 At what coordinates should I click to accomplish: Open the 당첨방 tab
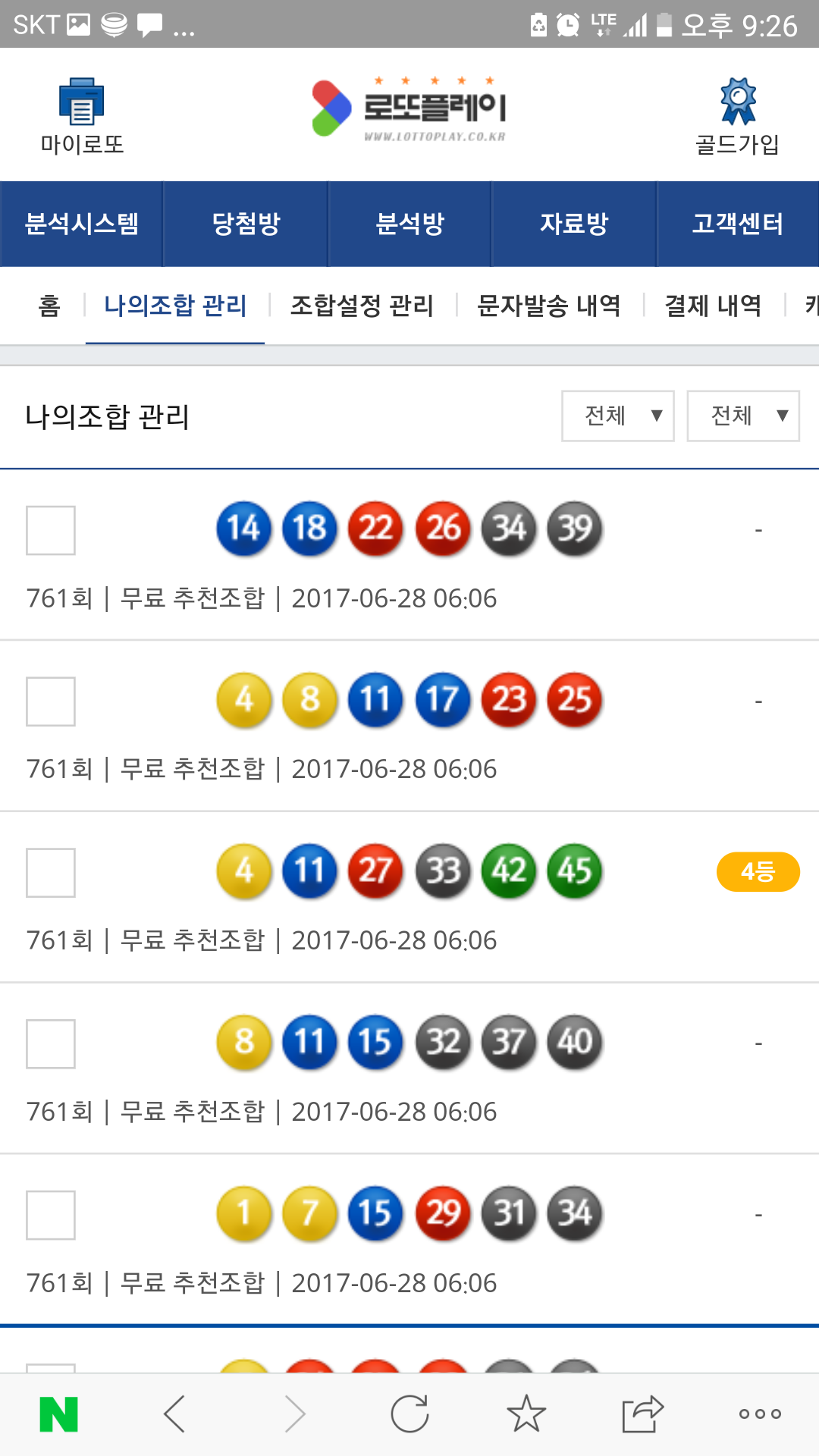(x=246, y=224)
